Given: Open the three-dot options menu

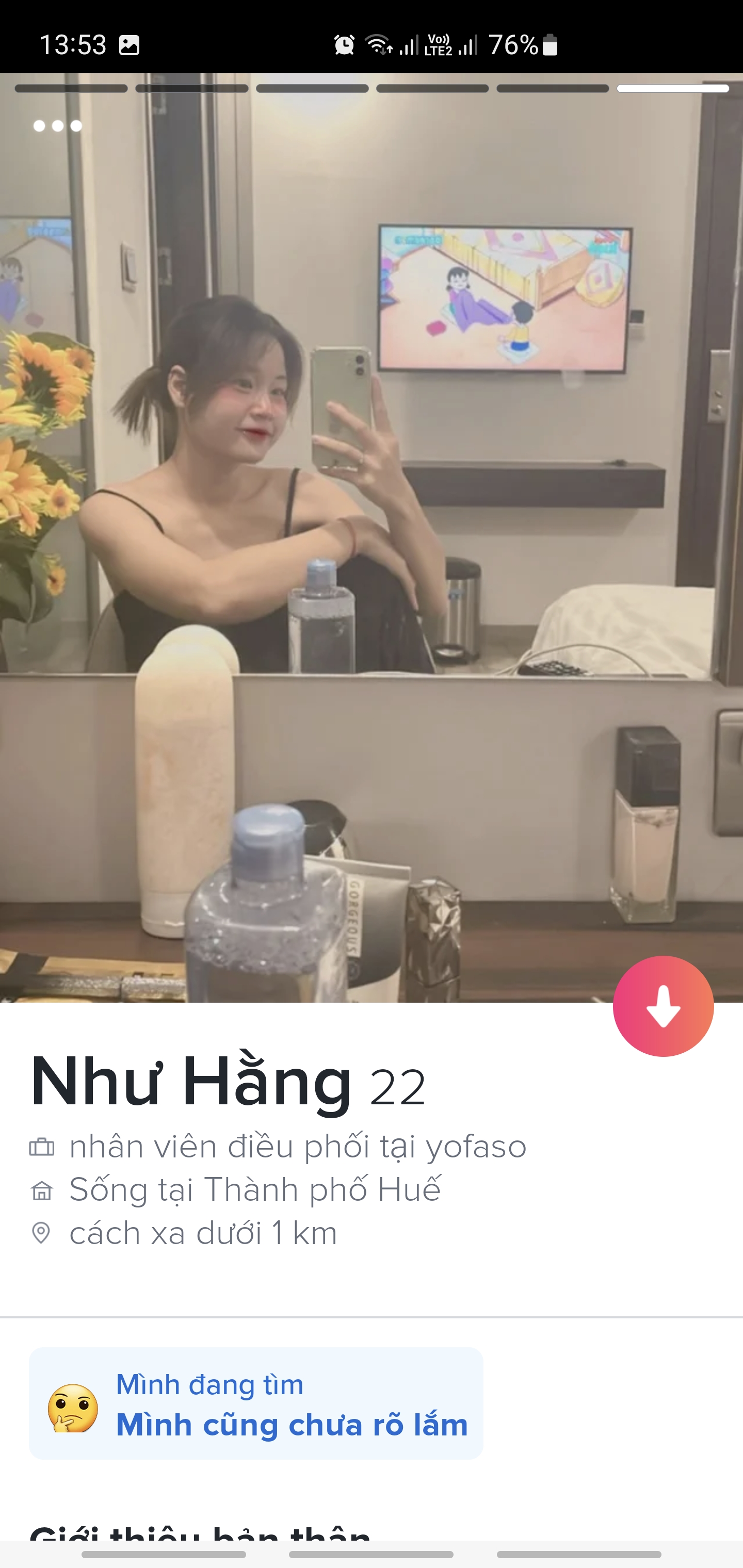Looking at the screenshot, I should [57, 126].
